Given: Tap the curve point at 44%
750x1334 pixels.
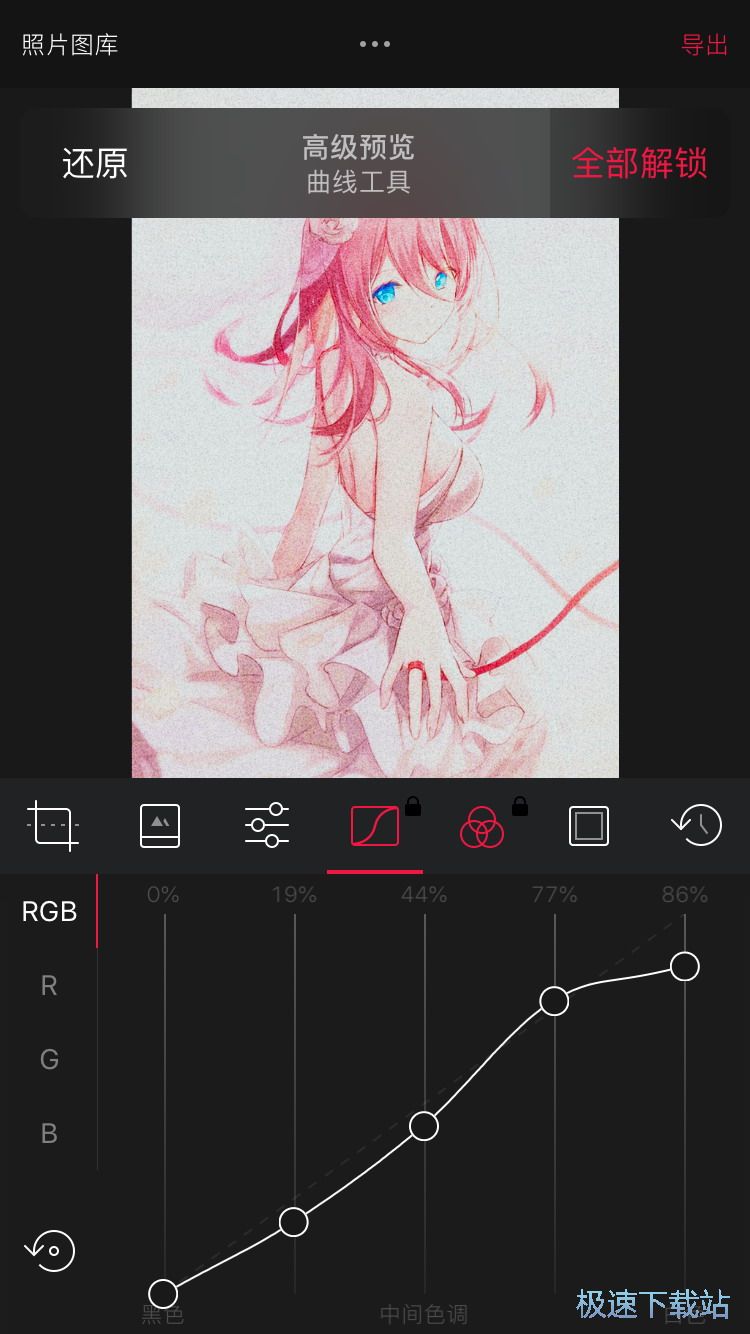Looking at the screenshot, I should (x=424, y=1126).
